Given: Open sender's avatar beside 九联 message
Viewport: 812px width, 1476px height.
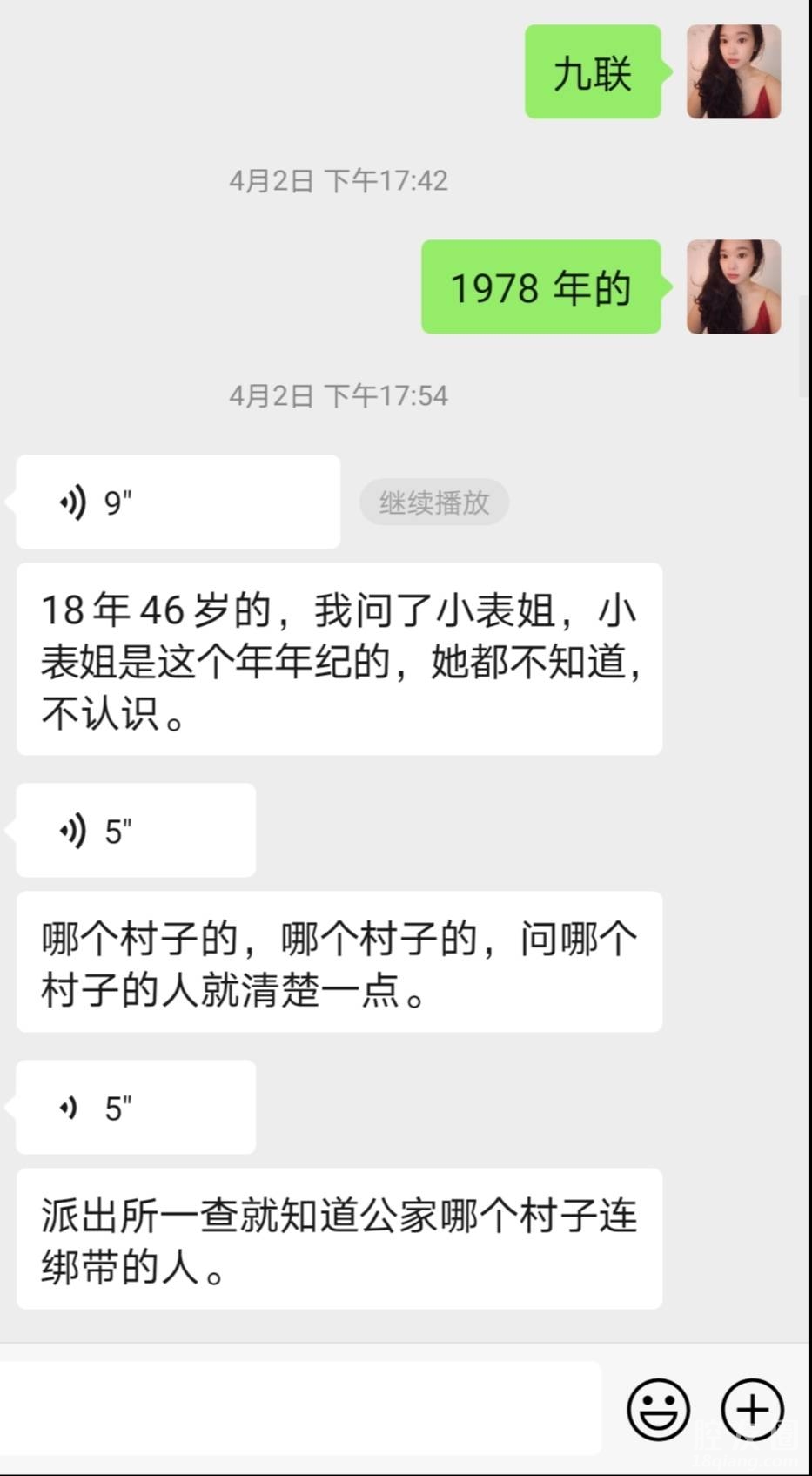Looking at the screenshot, I should pos(734,71).
